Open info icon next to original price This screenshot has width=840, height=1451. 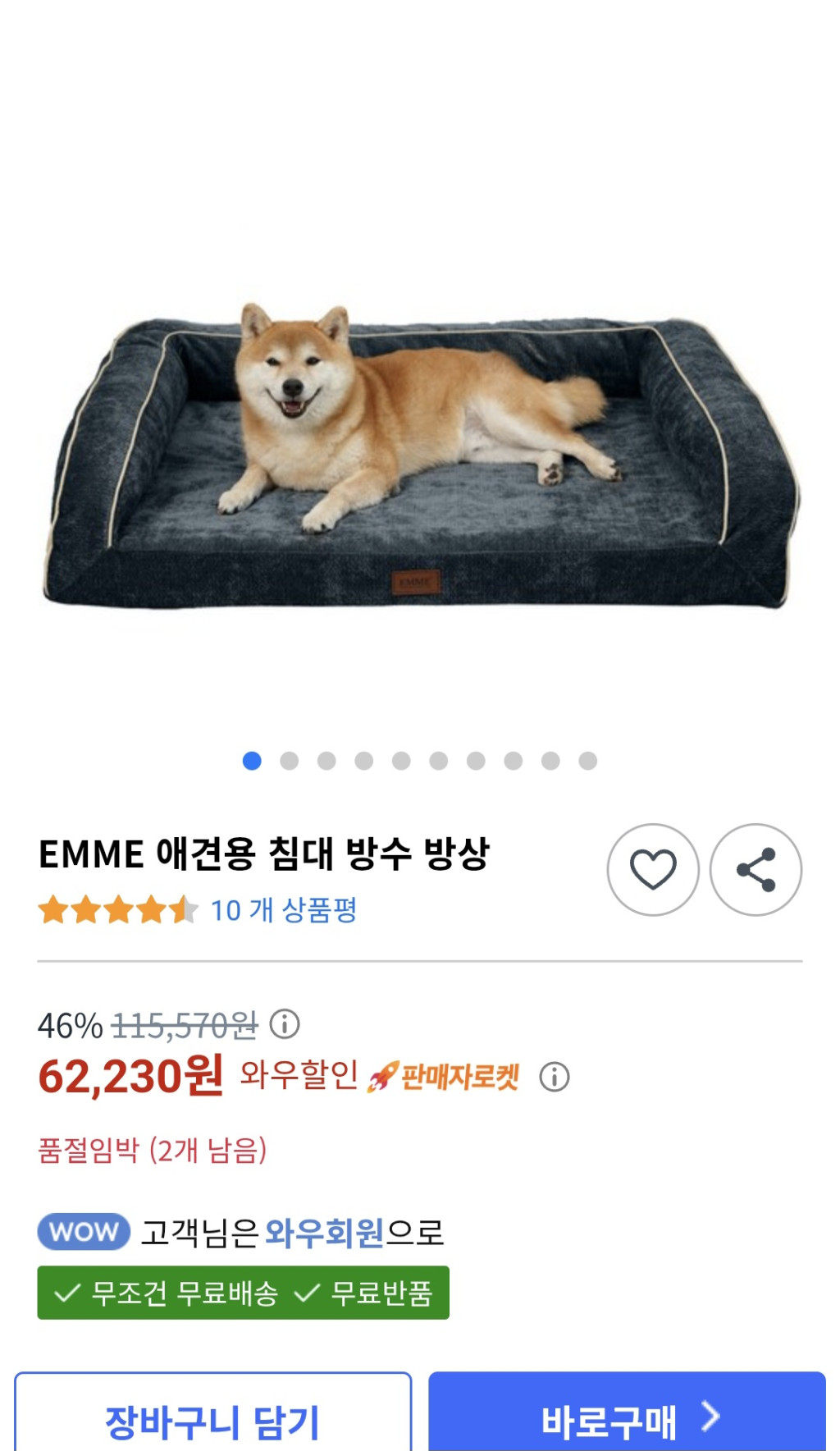tap(285, 1024)
